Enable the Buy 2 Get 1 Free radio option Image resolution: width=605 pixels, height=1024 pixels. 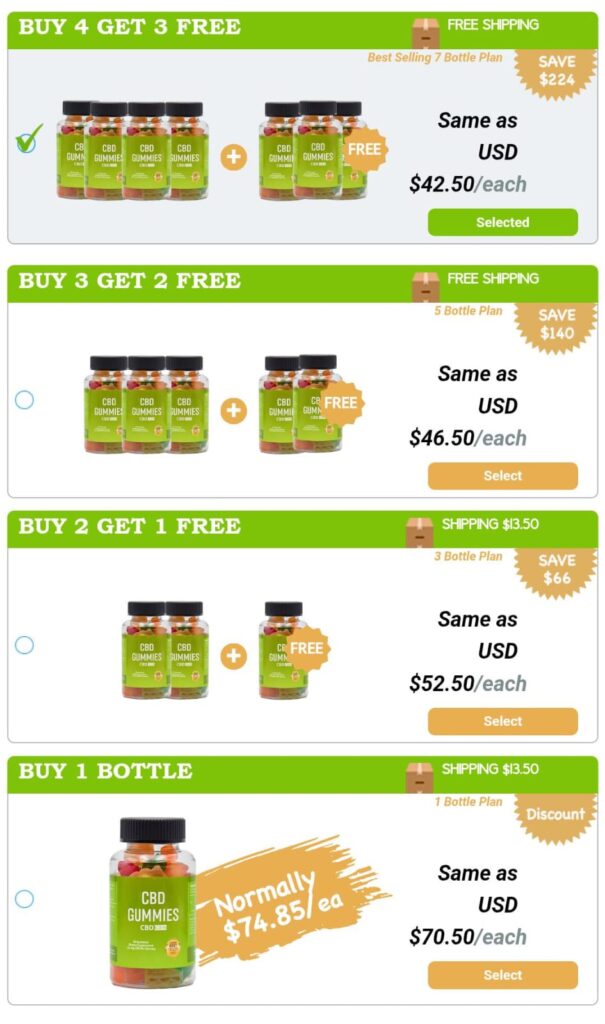click(25, 645)
